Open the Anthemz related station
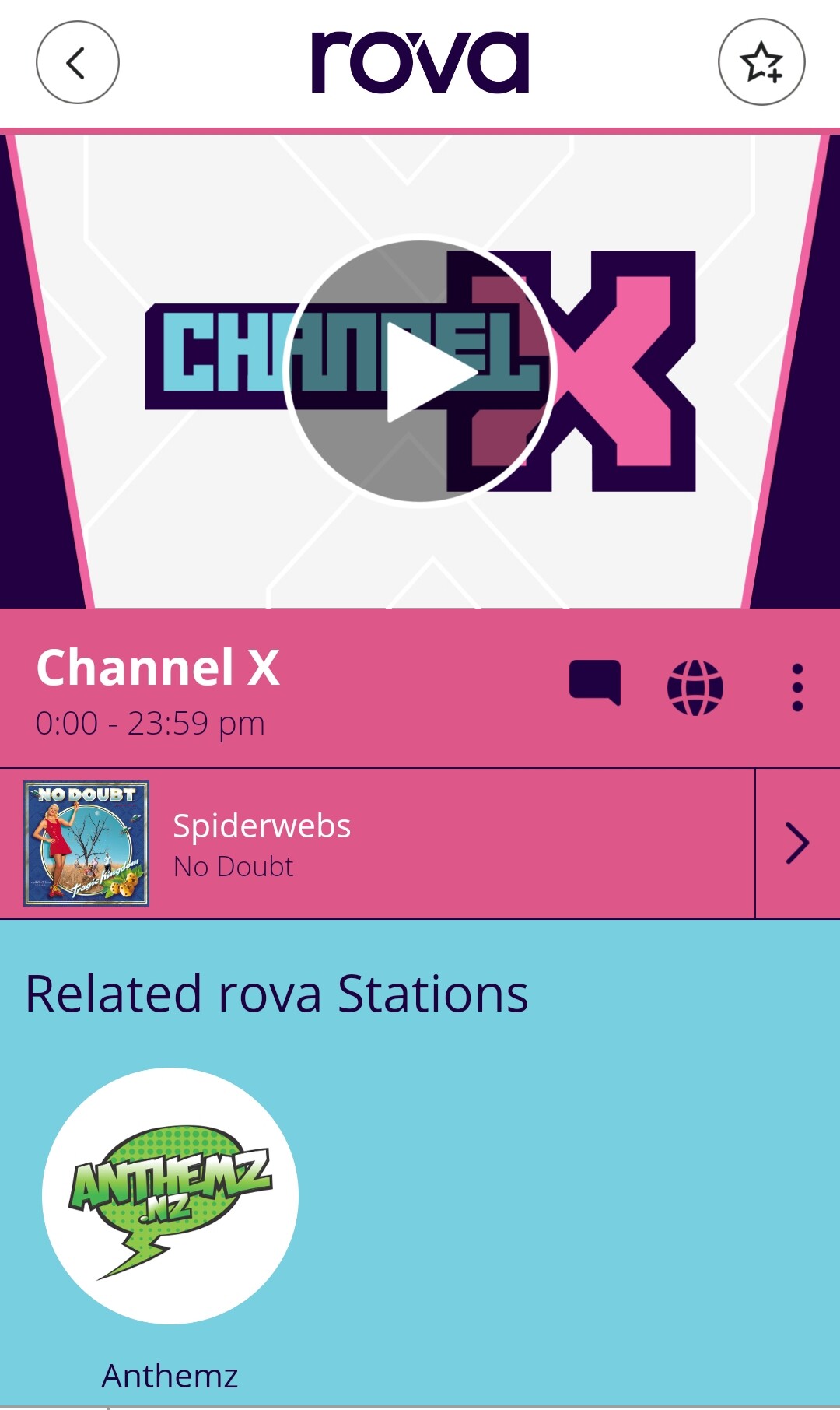Screen dimensions: 840x1410 click(x=170, y=1196)
